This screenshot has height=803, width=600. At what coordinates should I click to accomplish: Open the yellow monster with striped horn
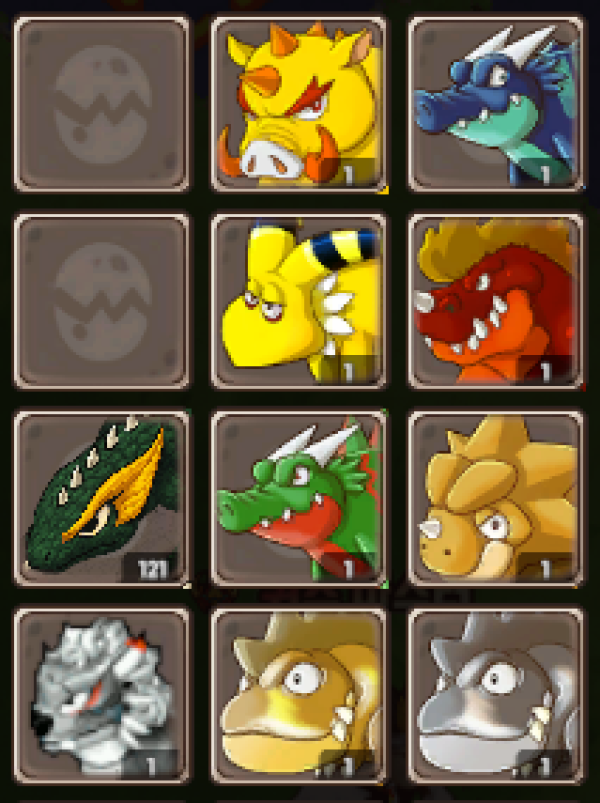tap(299, 301)
